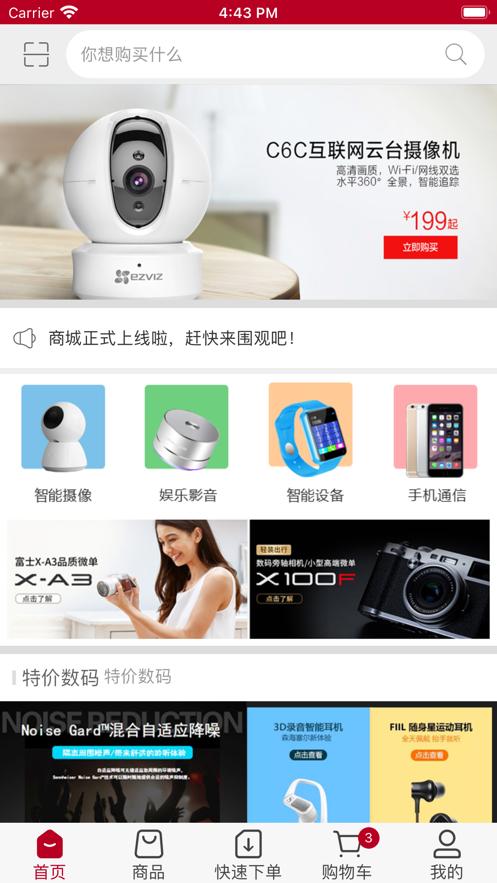Open the X100F camera banner
Viewport: 497px width, 883px height.
[370, 579]
